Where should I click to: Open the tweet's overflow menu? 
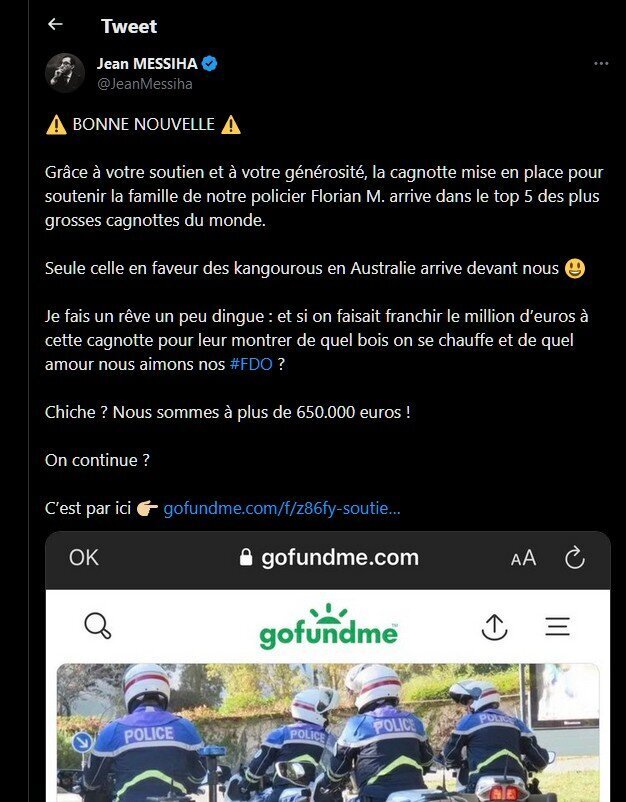(x=600, y=63)
